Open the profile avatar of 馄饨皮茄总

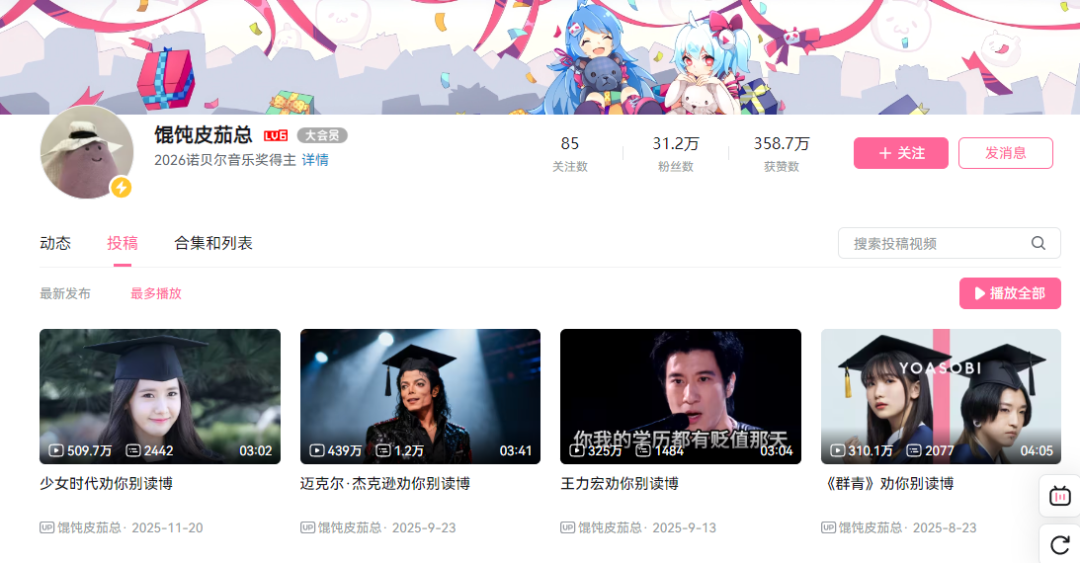86,151
